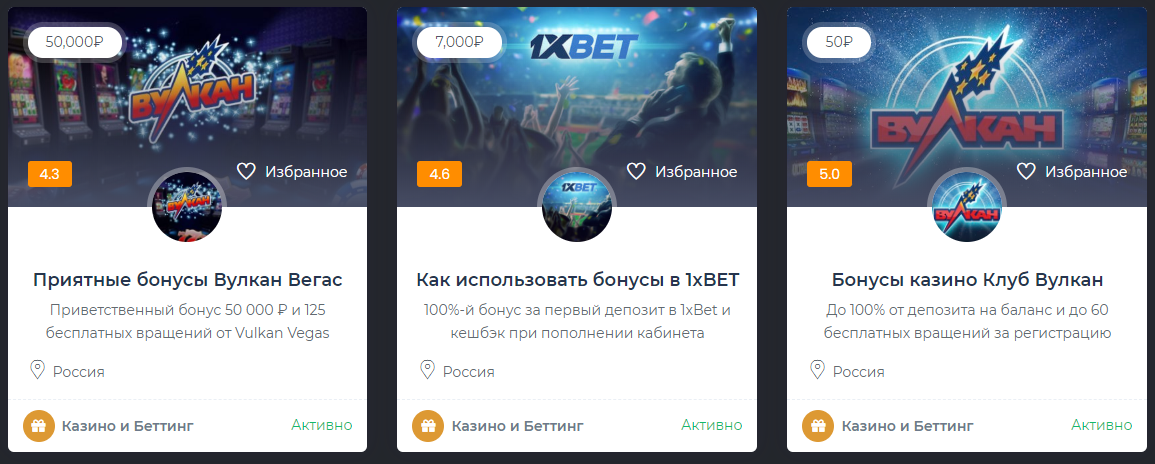Open Казино и Беттинг category under Вулкан Вегас
The width and height of the screenshot is (1155, 464).
coord(126,425)
